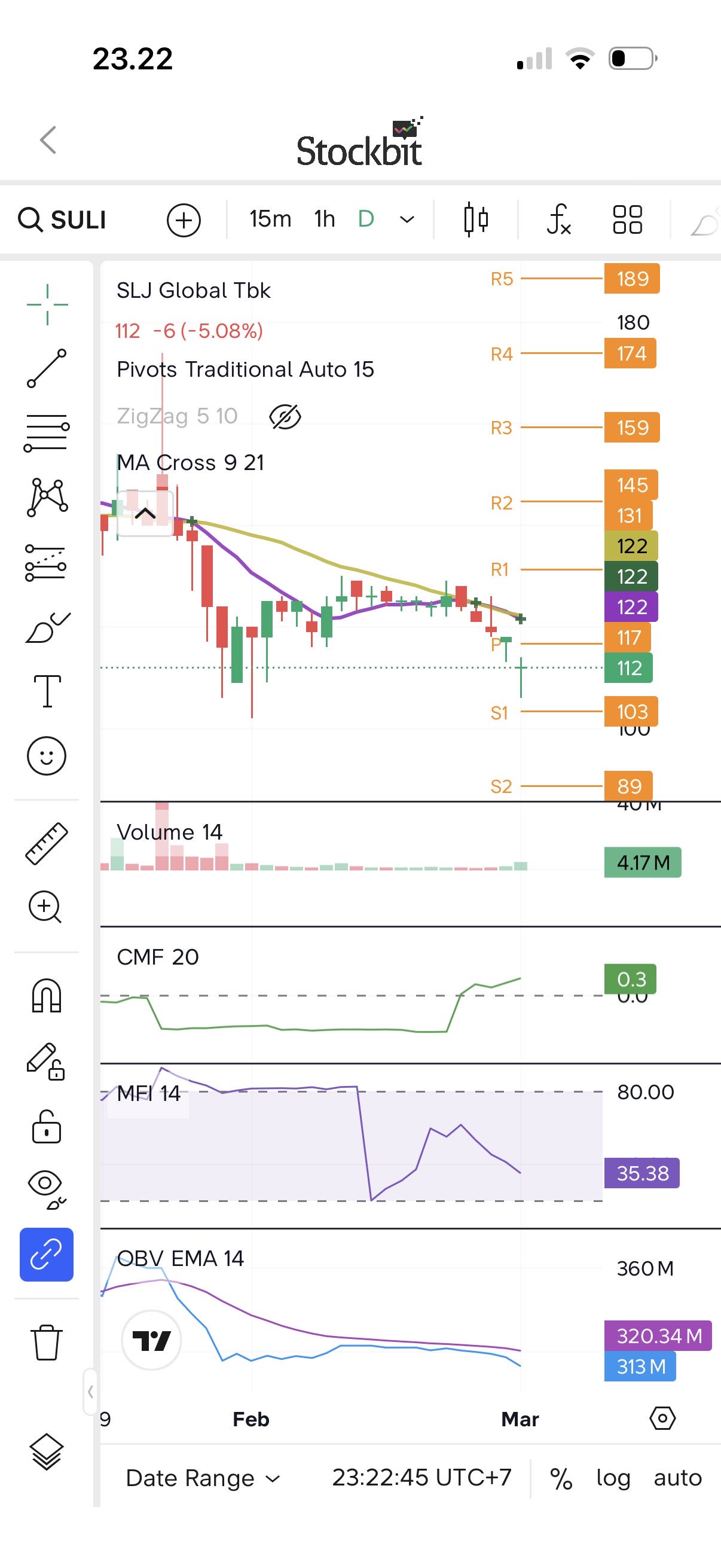
Task: Switch to the 15m timeframe
Action: [x=270, y=219]
